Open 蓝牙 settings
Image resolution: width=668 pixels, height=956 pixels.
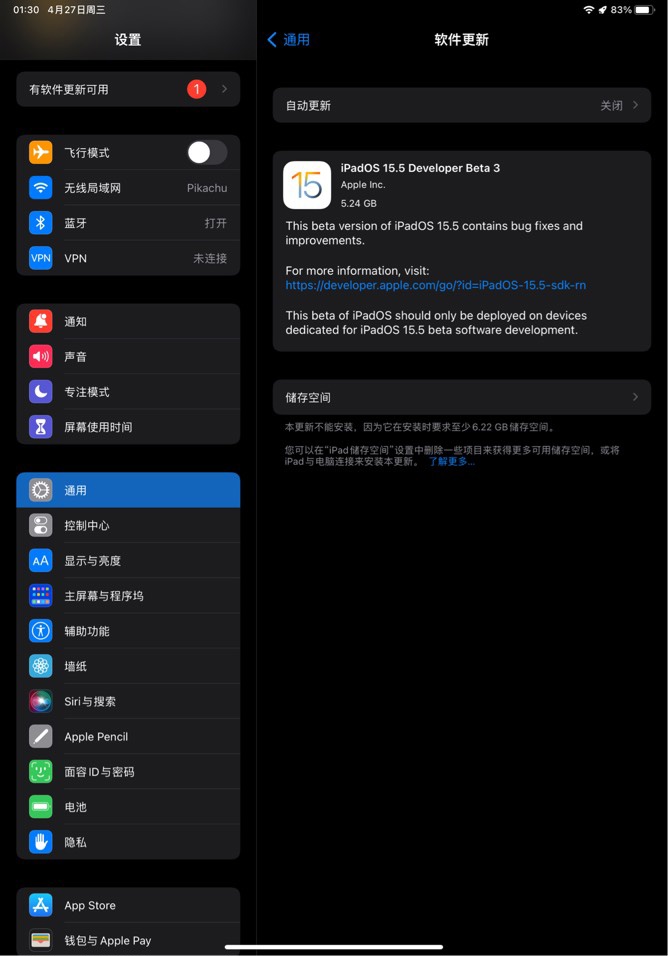click(128, 223)
